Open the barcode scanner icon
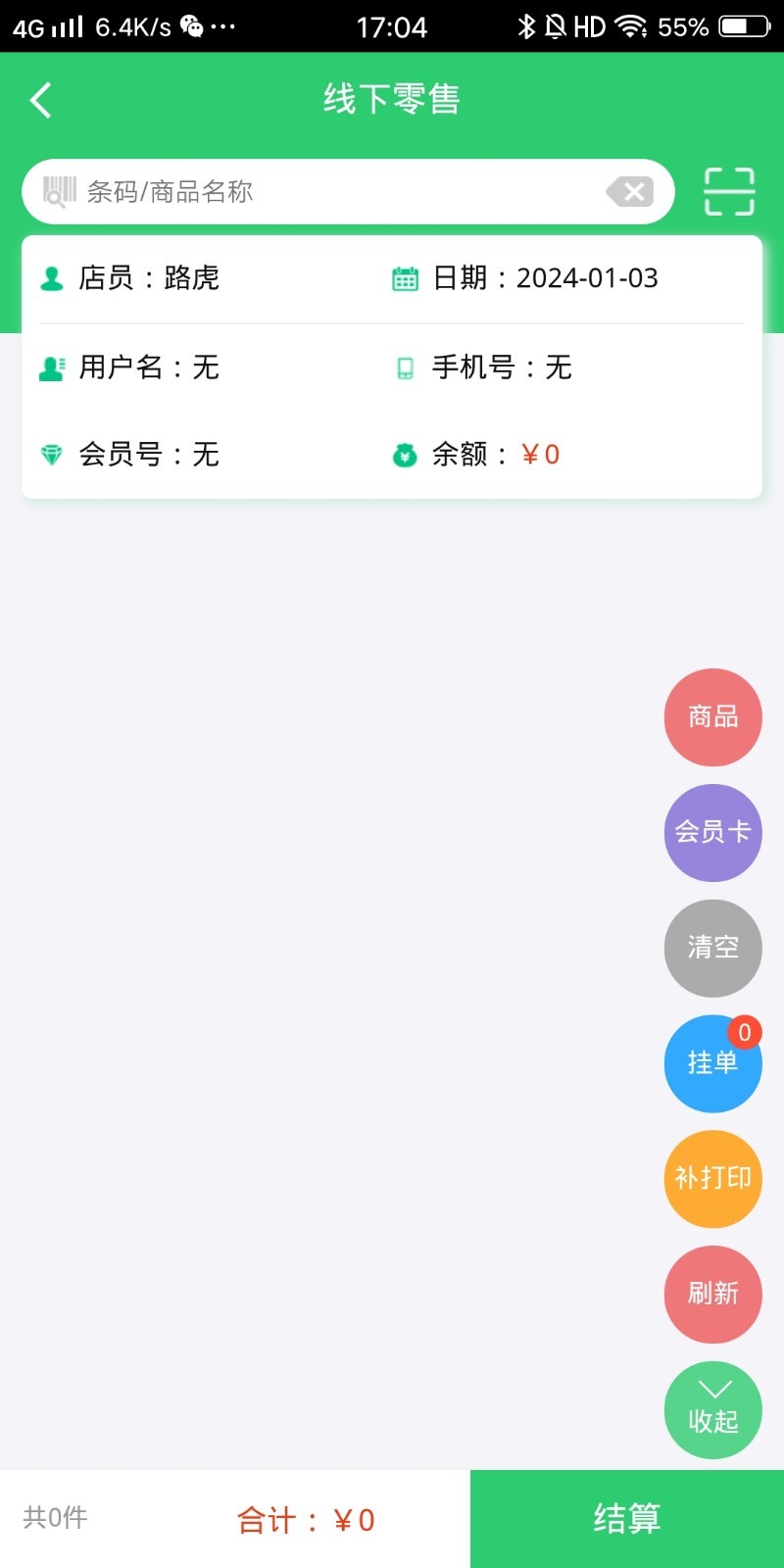 [729, 191]
